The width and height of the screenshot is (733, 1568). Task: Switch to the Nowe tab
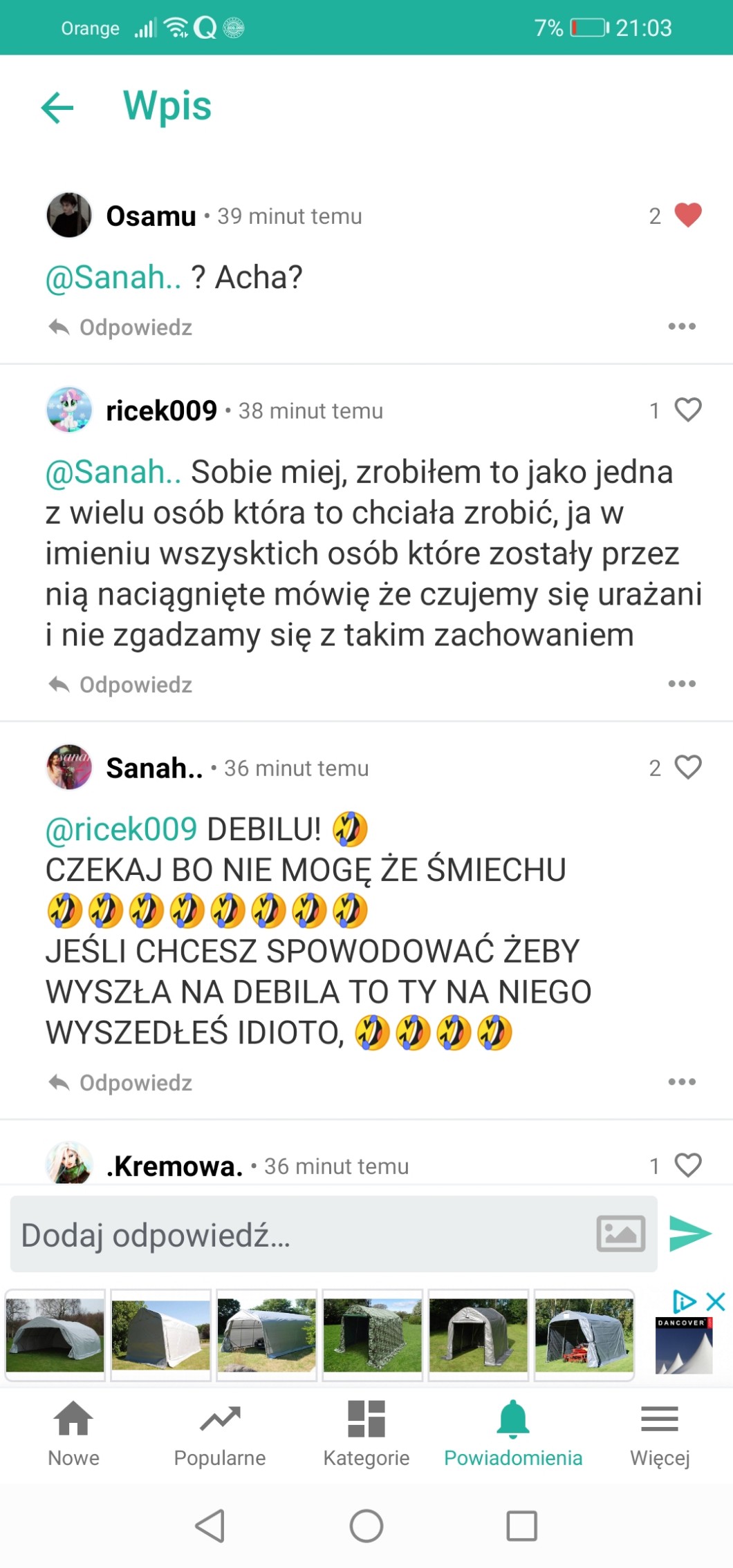click(x=73, y=1433)
